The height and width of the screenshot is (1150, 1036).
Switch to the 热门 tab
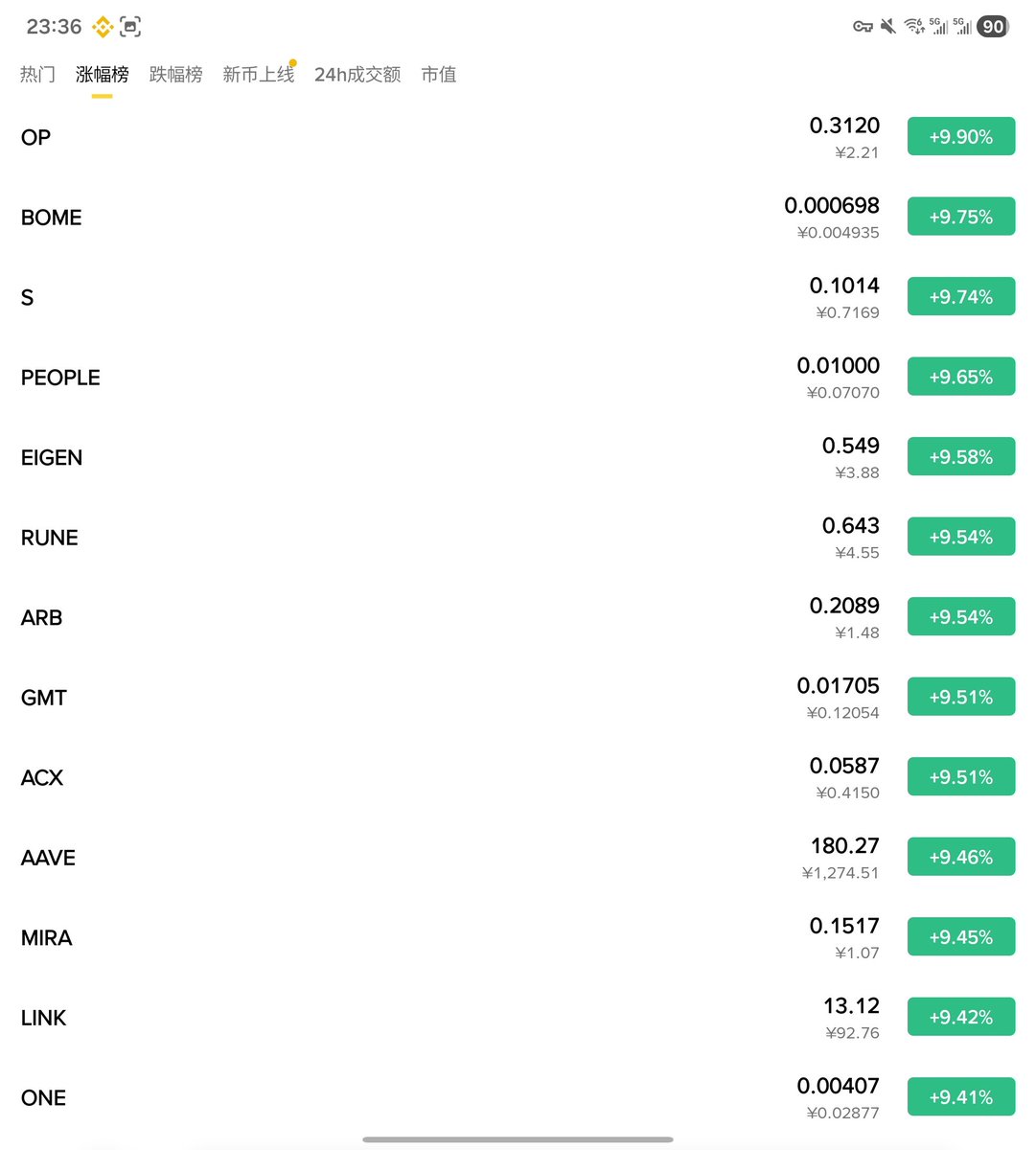tap(37, 75)
